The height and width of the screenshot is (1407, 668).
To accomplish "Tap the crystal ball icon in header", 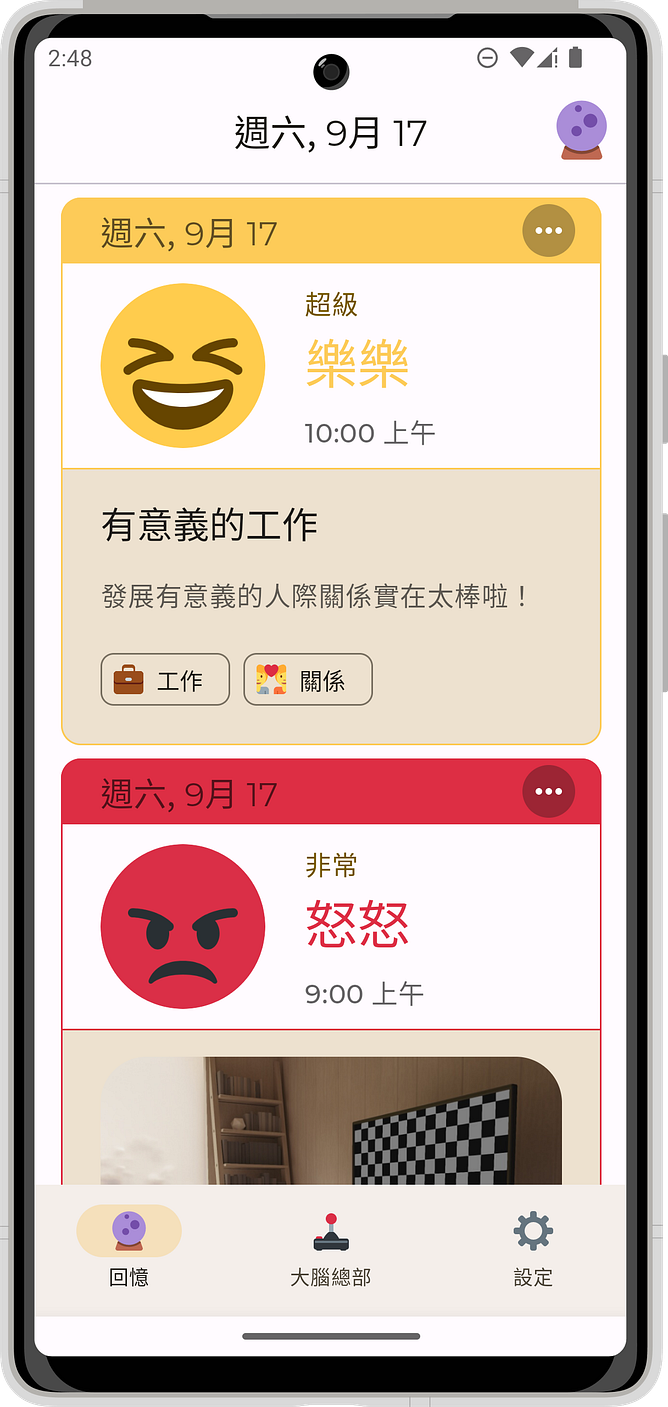I will [x=580, y=131].
